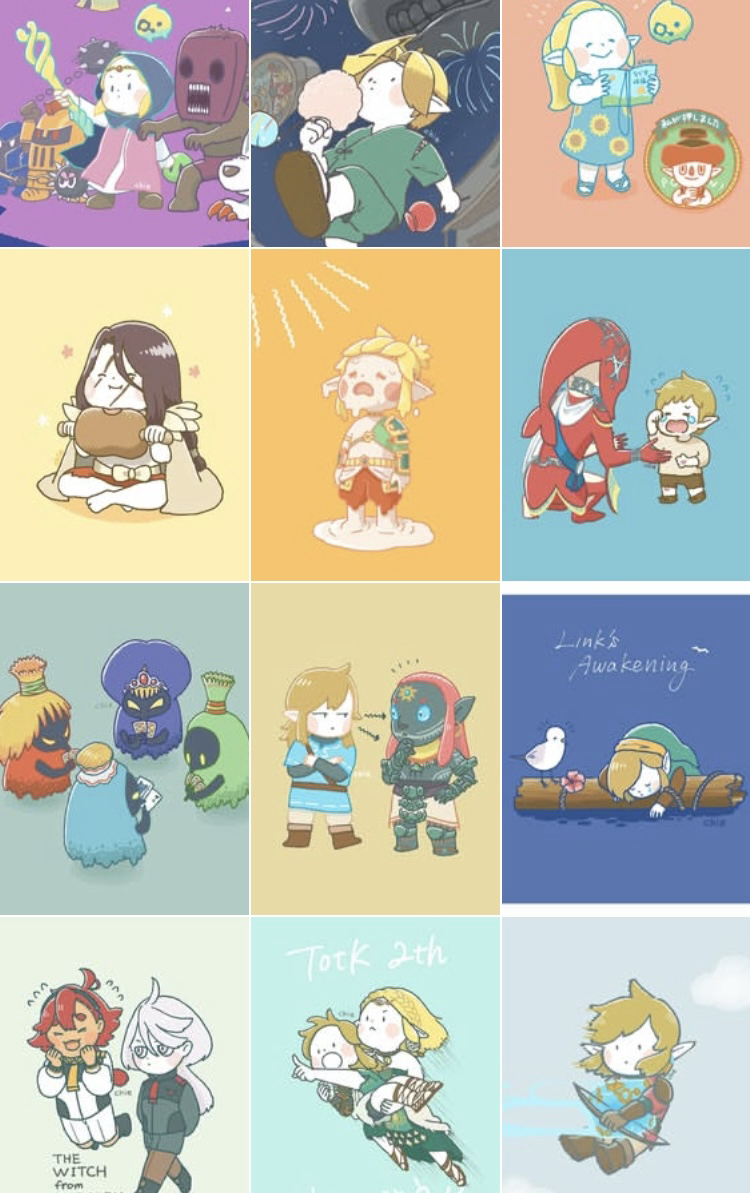Open The Witch from Mercury post
Viewport: 750px width, 1193px height.
coord(124,1055)
